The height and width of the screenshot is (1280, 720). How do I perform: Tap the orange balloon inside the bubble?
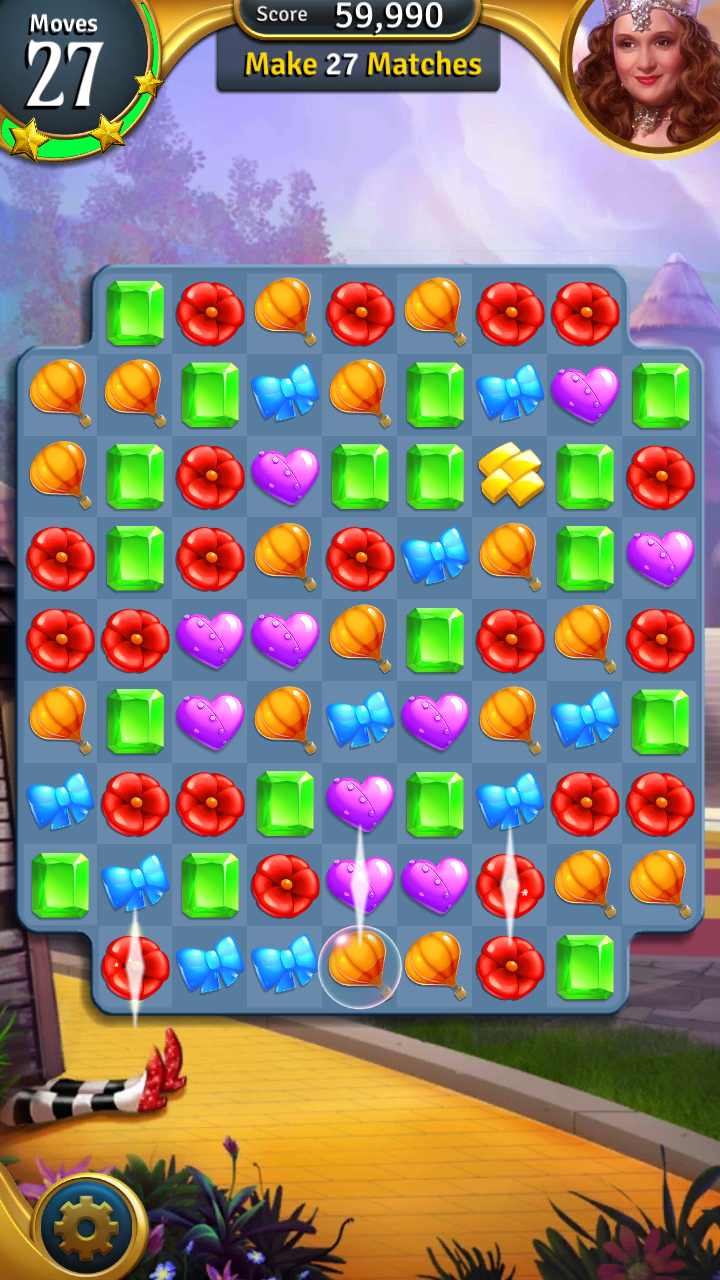click(x=360, y=966)
